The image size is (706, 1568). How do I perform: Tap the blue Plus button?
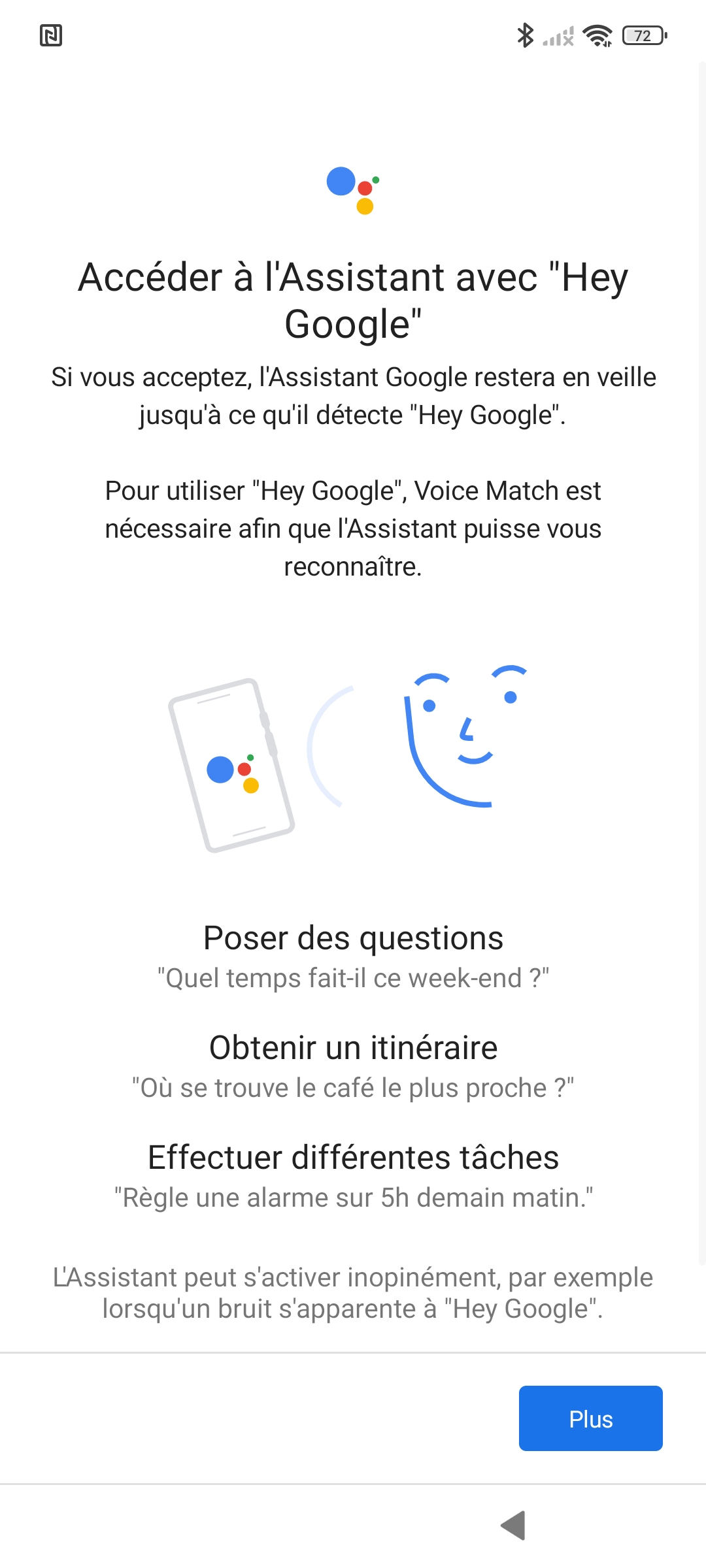[590, 1418]
